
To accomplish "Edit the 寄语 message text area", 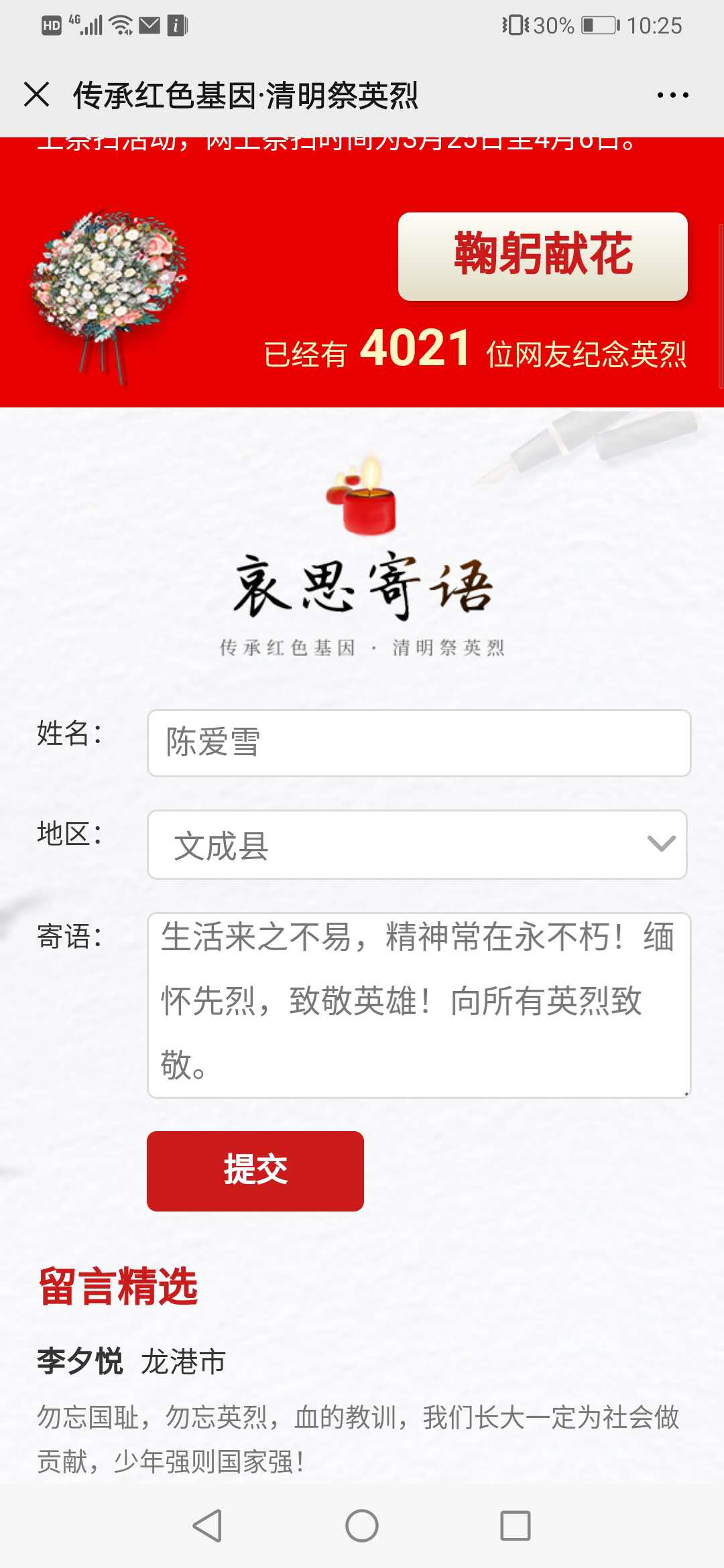I will [419, 1004].
